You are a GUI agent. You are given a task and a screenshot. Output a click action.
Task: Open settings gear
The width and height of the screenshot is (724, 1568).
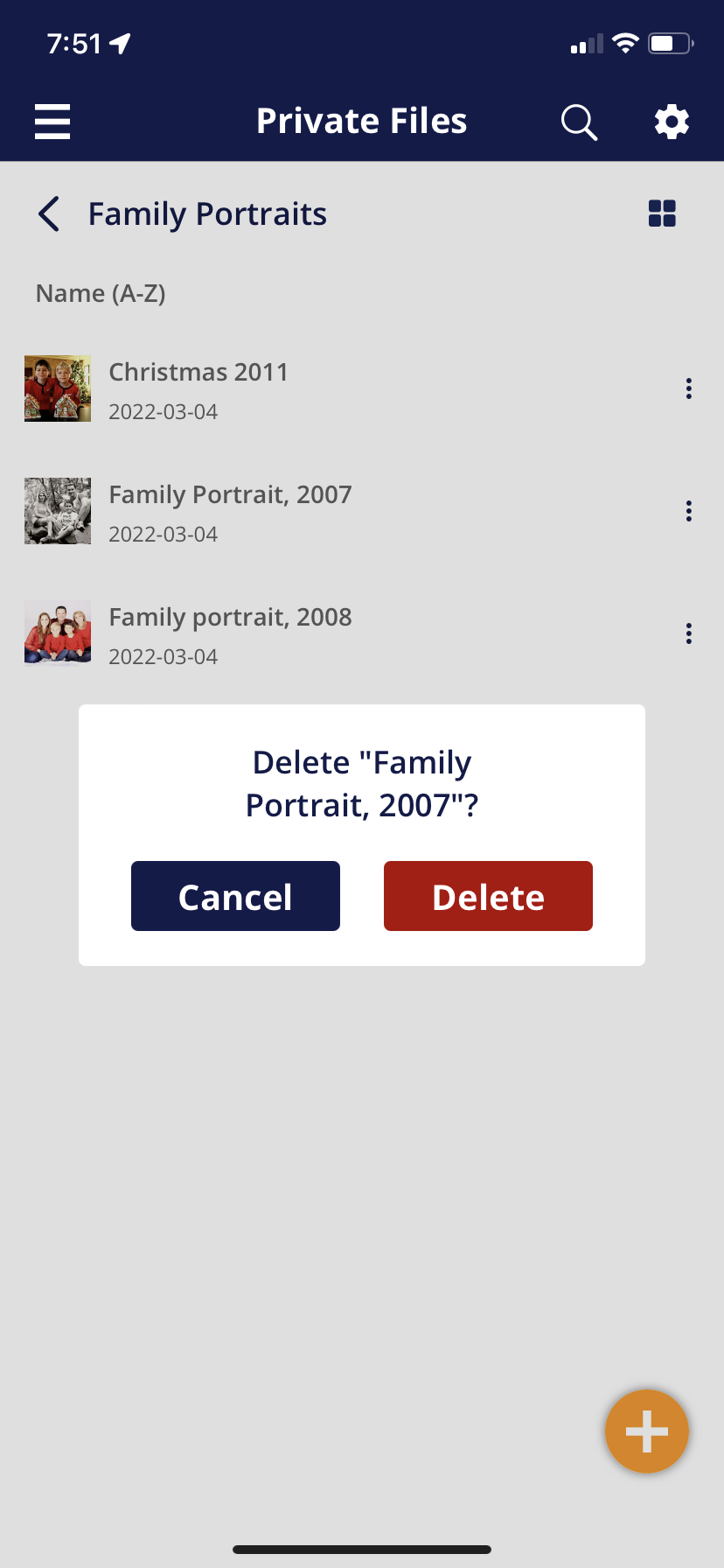click(672, 122)
